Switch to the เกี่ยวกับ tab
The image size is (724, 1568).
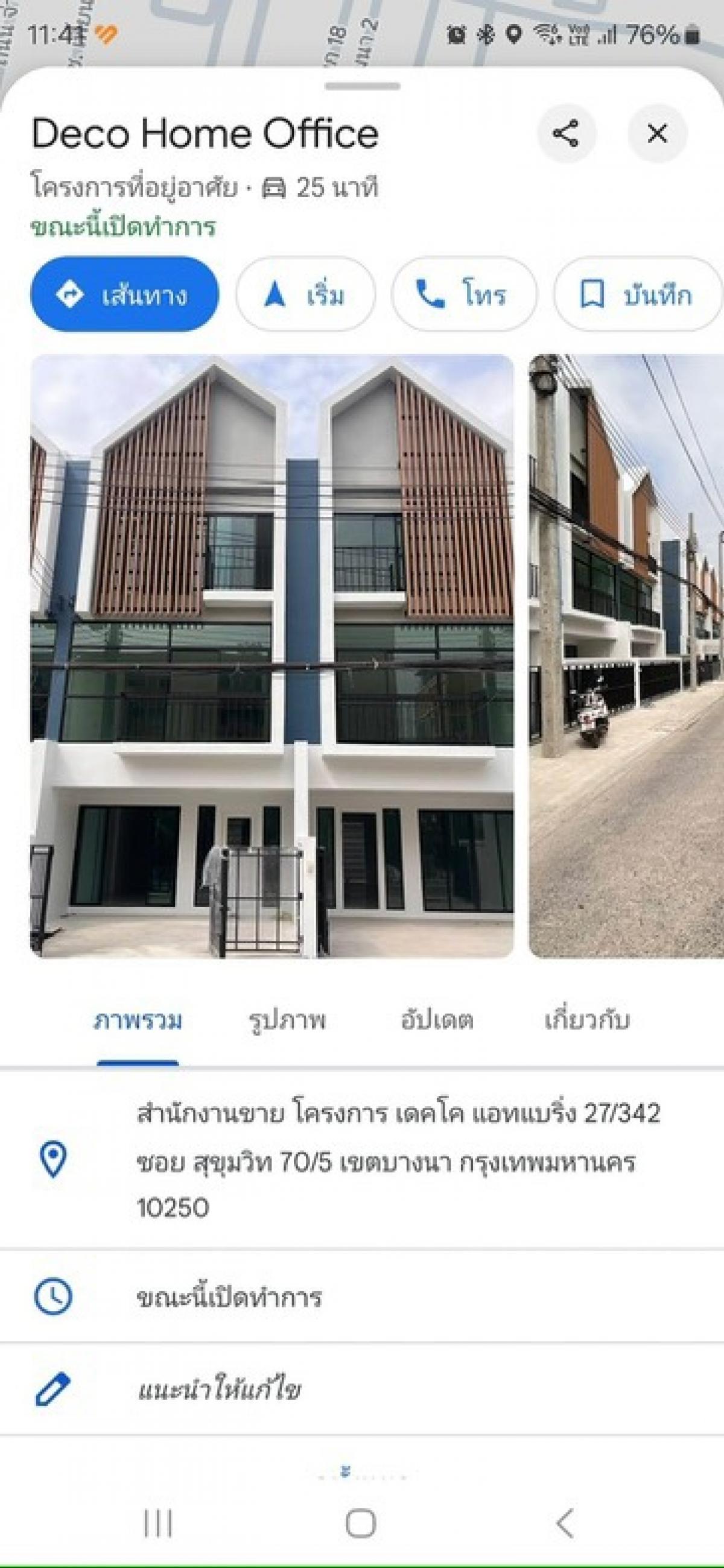pos(587,1020)
